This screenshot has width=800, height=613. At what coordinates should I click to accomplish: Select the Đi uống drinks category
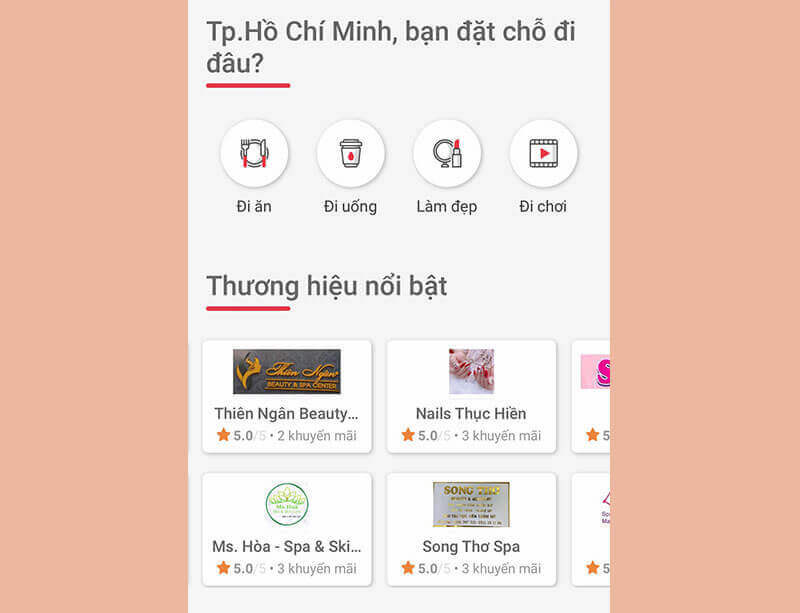click(350, 154)
